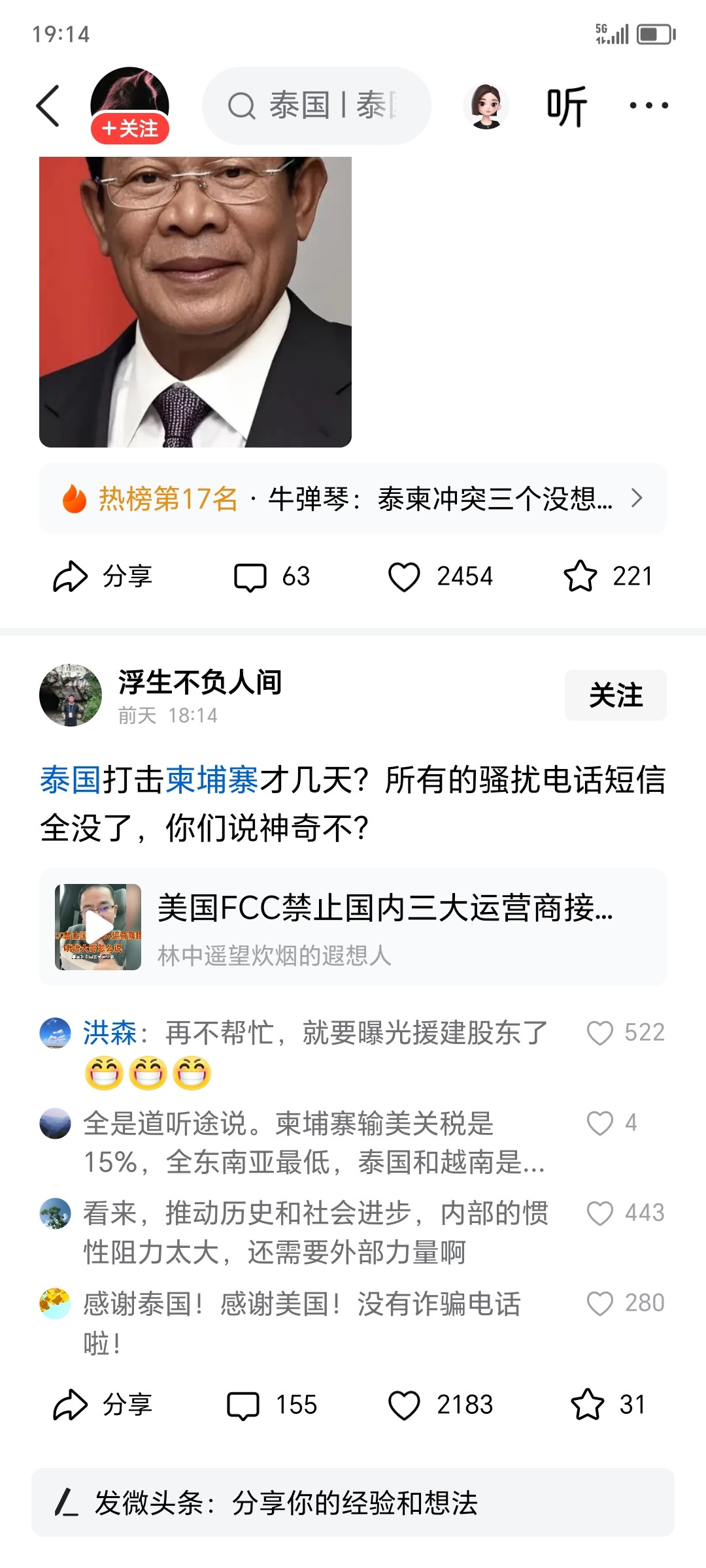Tap the 听 listen button
The width and height of the screenshot is (706, 1568).
click(566, 106)
